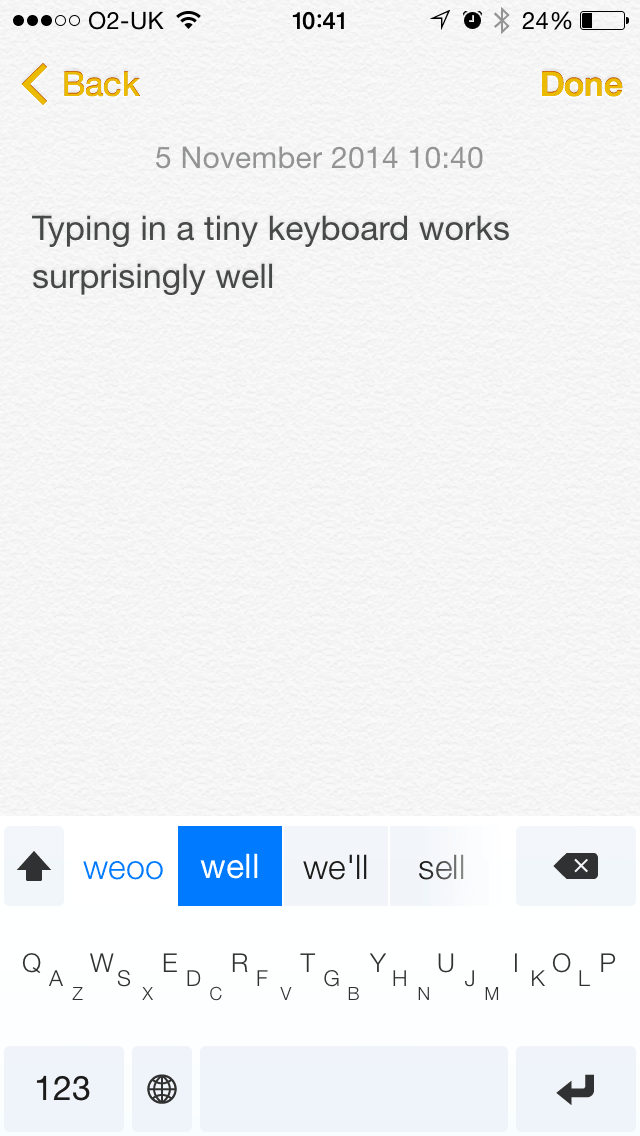Tap the globe to change keyboard

tap(162, 1088)
